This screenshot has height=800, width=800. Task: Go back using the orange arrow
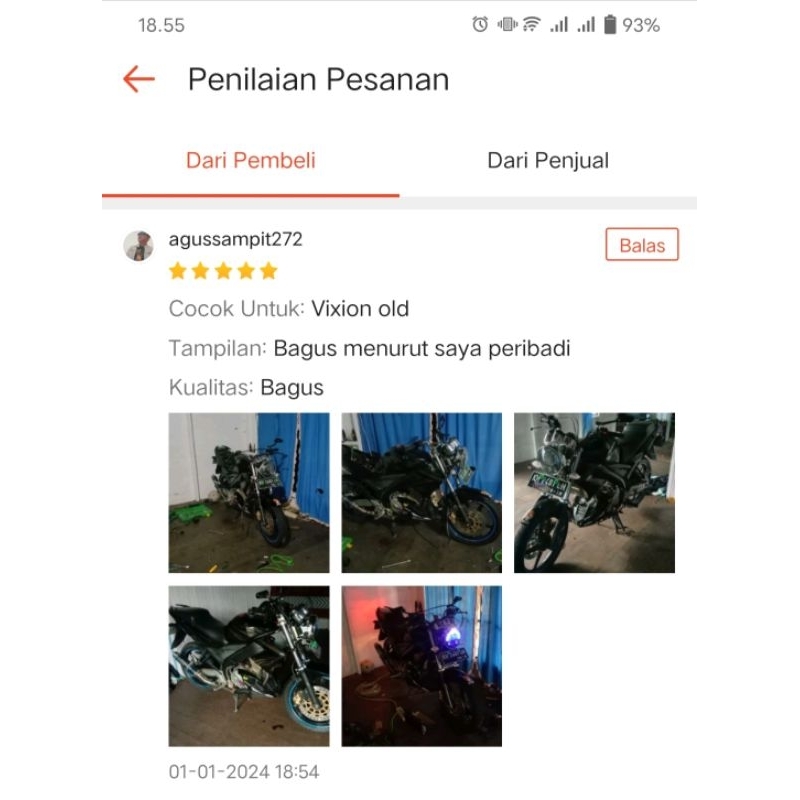pos(138,80)
